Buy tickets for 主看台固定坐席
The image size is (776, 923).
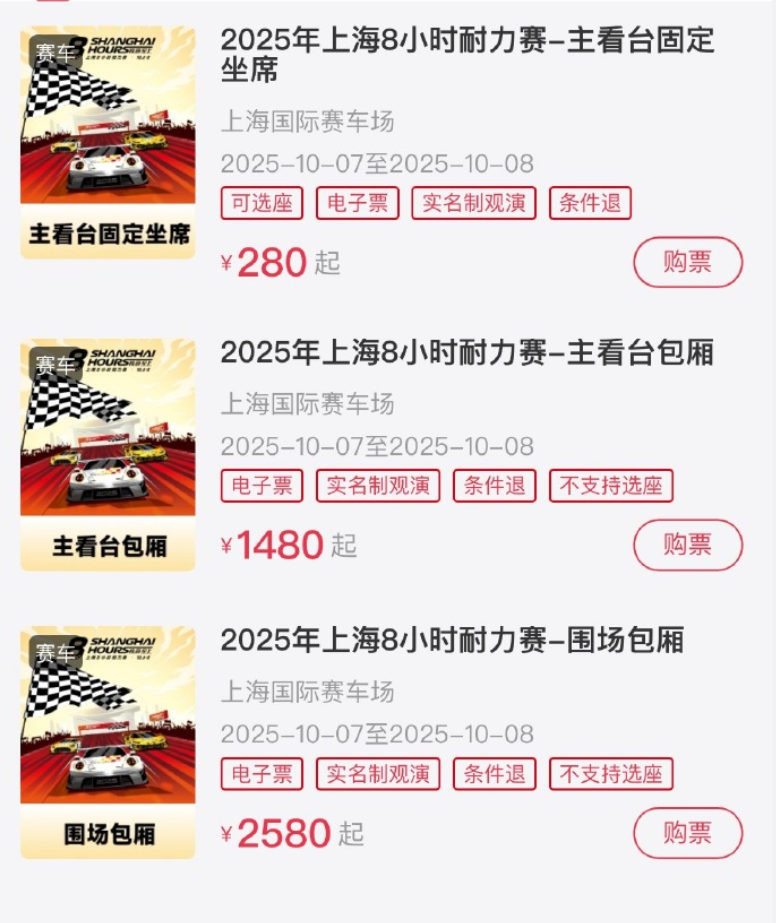click(x=687, y=262)
